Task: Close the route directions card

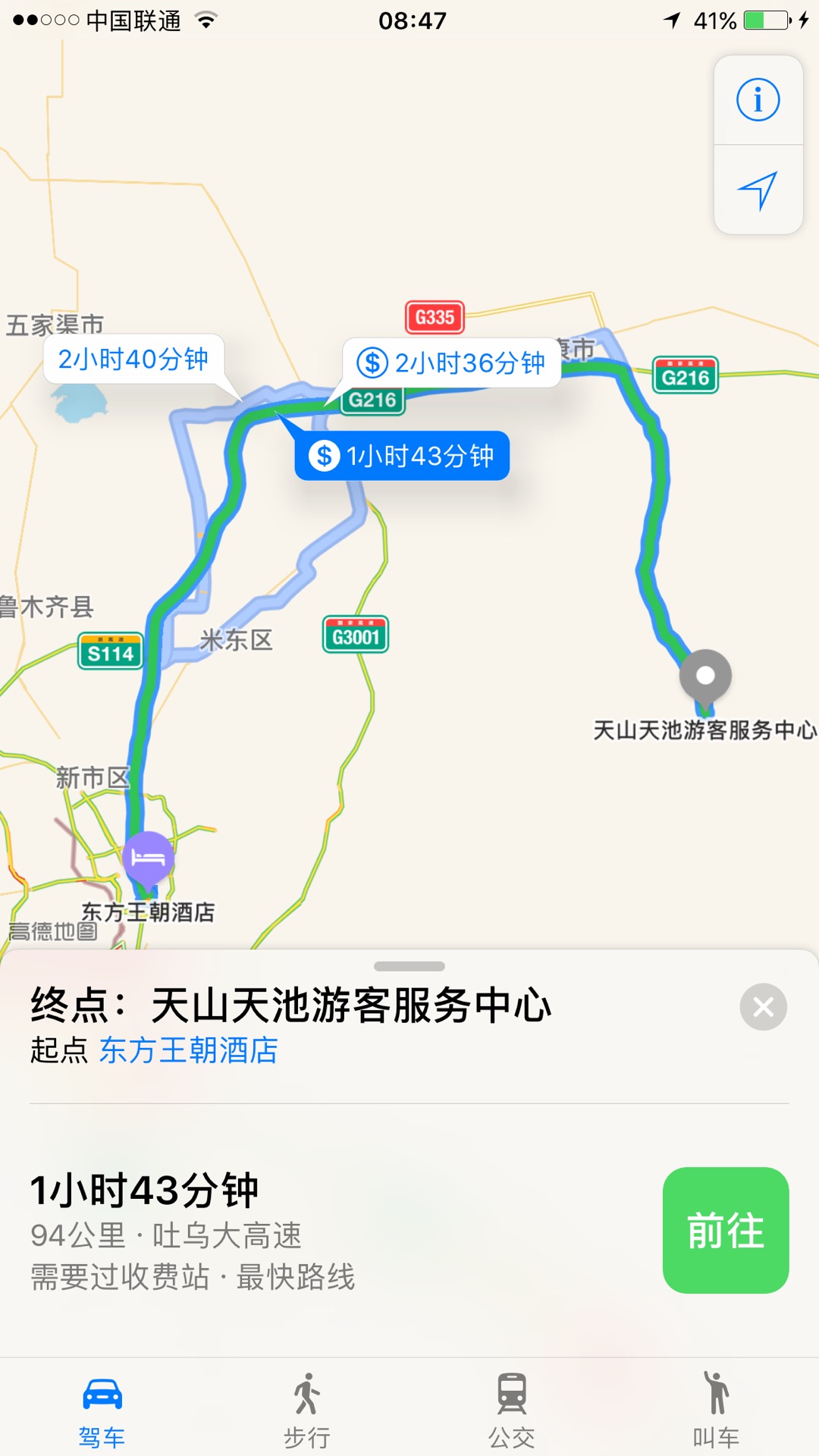Action: [763, 1007]
